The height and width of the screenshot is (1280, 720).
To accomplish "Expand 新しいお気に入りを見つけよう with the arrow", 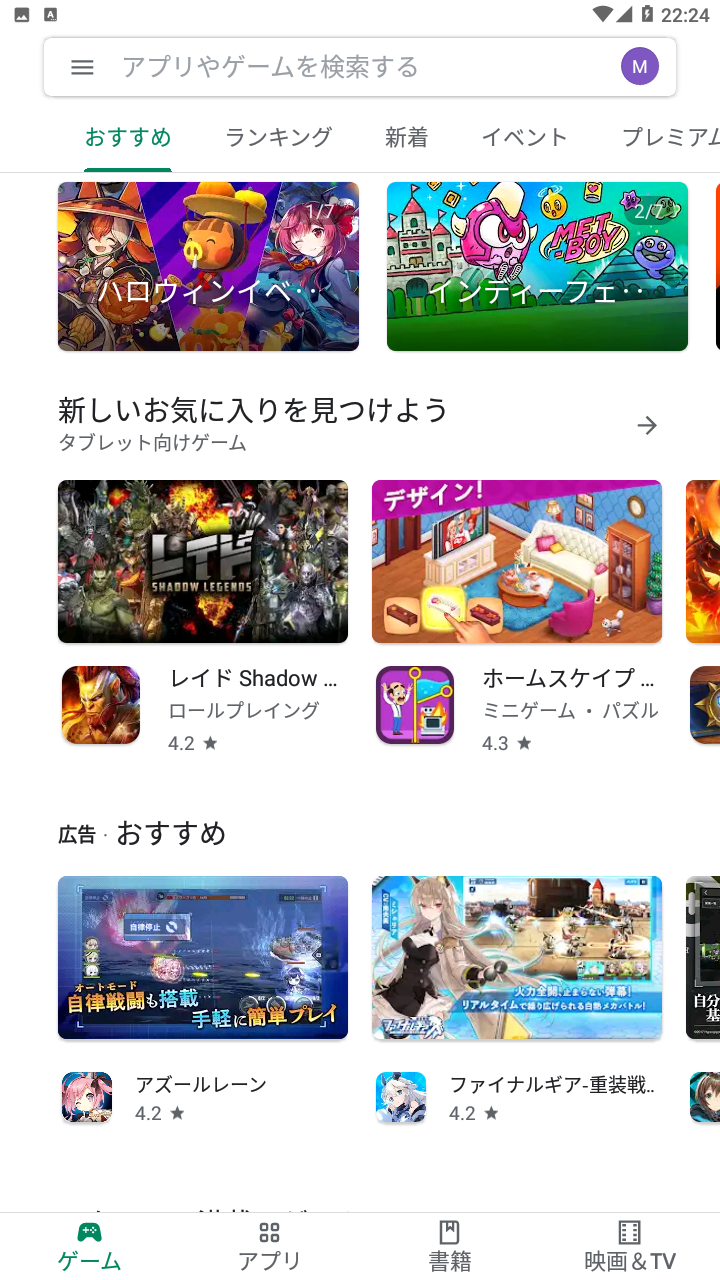I will tap(647, 426).
